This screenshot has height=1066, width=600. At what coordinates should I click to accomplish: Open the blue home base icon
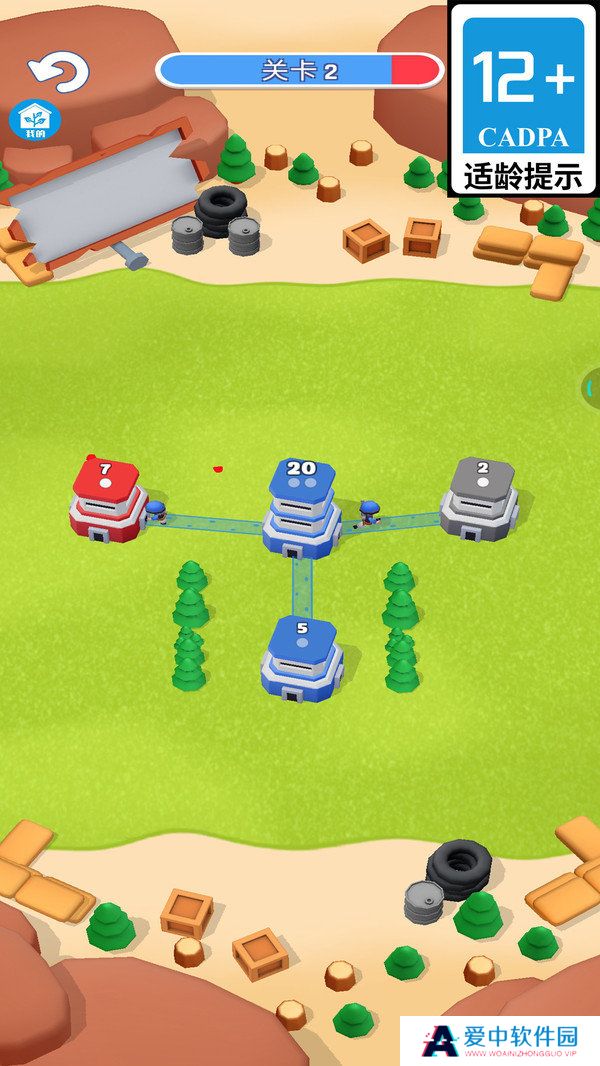35,120
